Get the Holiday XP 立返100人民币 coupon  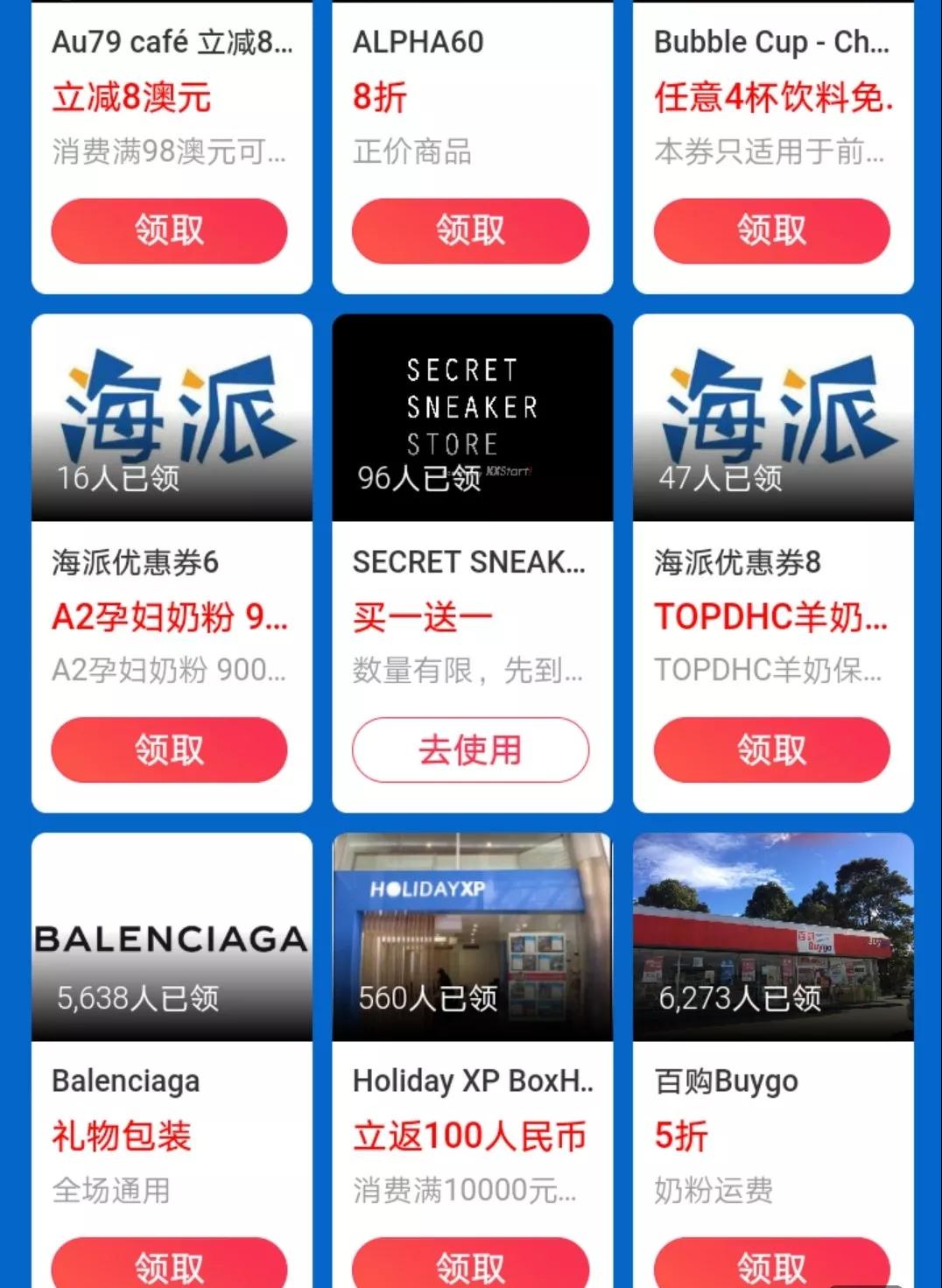(x=470, y=1265)
